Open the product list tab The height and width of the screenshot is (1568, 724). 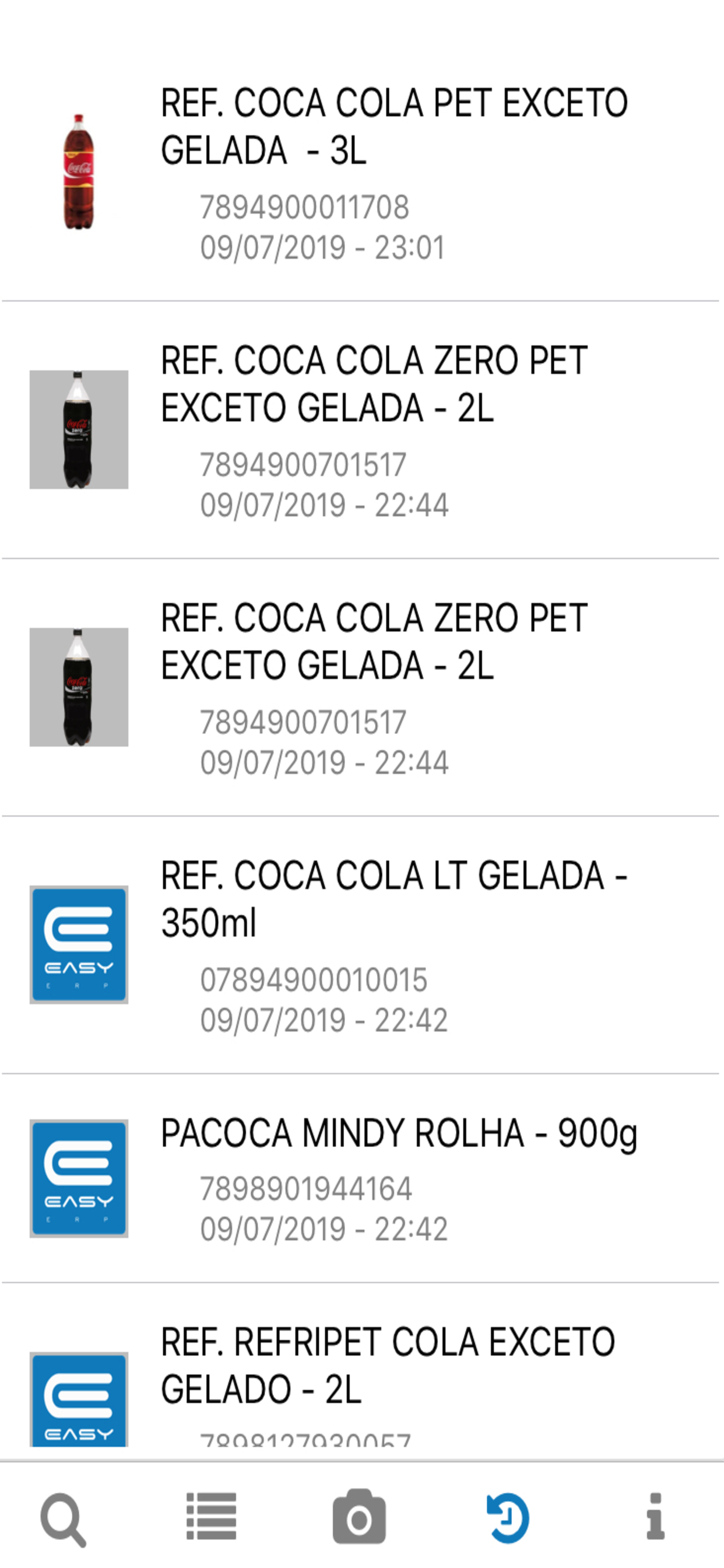click(210, 1516)
